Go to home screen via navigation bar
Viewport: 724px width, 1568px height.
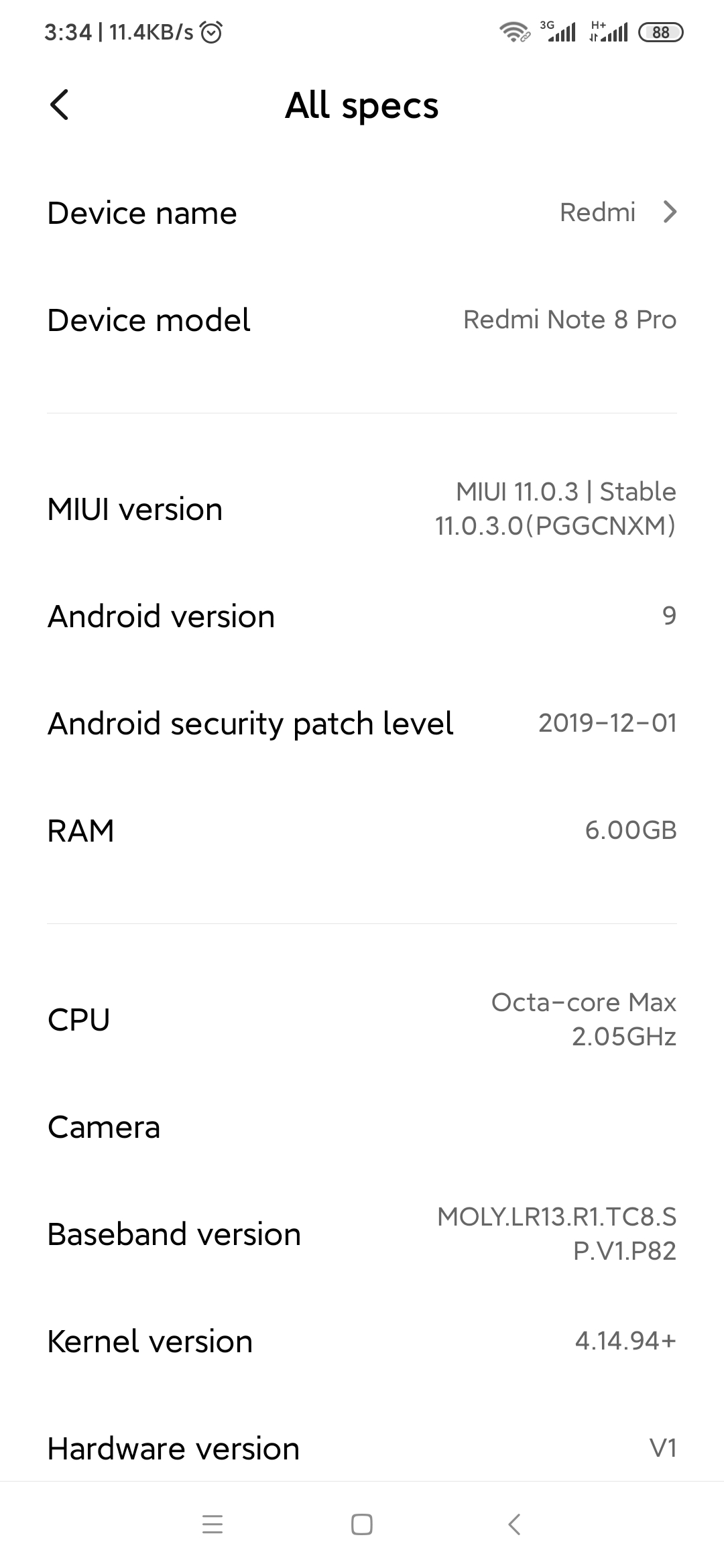coord(362,1524)
